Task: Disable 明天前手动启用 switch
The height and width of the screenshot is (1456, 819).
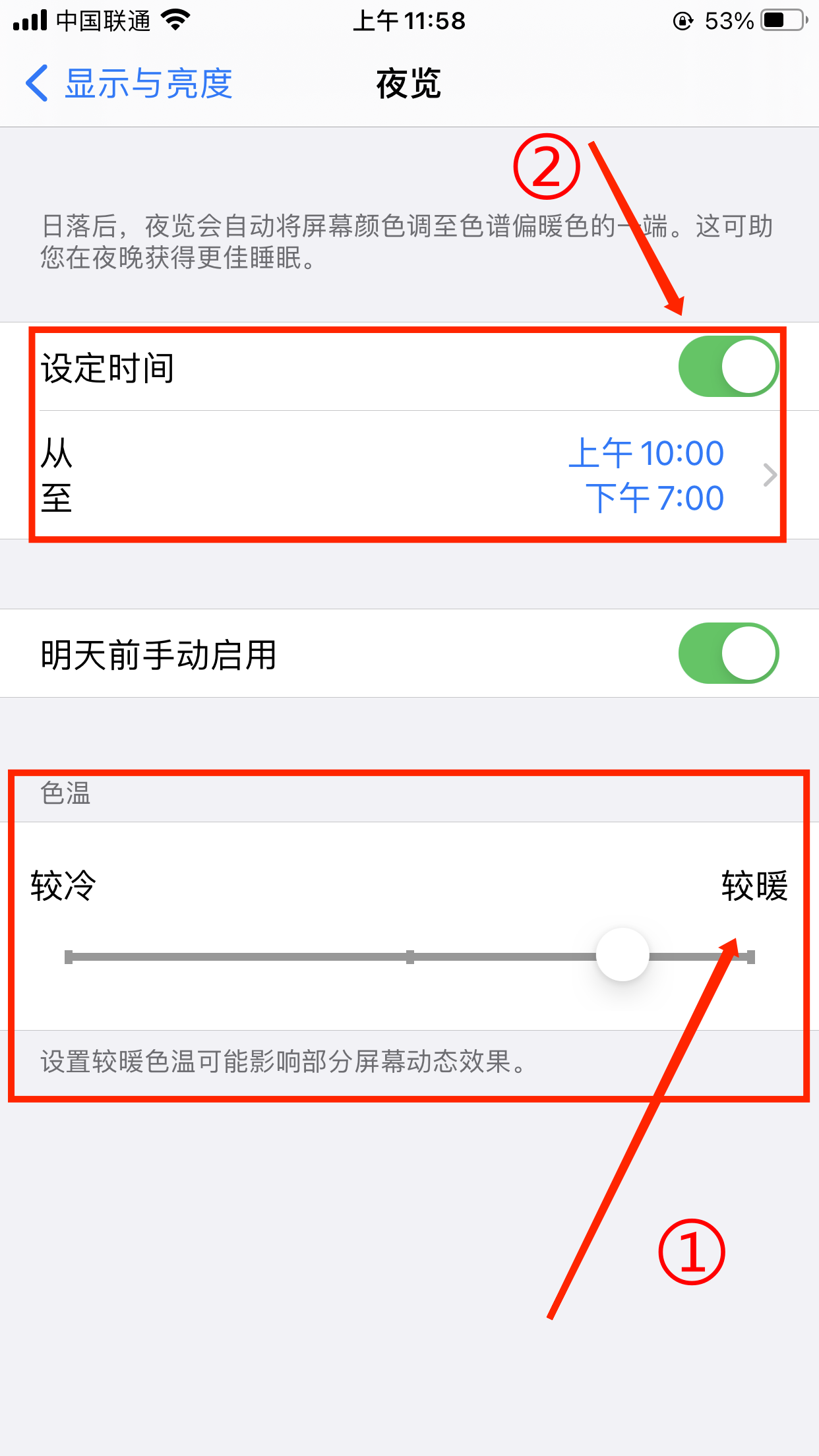Action: 728,653
